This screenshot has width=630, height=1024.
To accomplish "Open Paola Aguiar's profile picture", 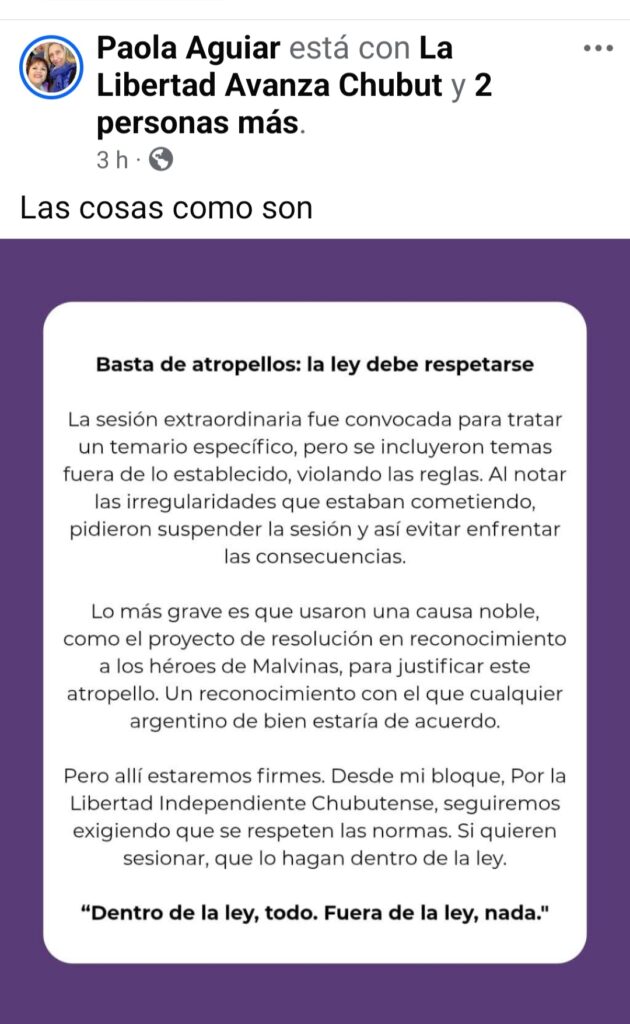I will 49,67.
